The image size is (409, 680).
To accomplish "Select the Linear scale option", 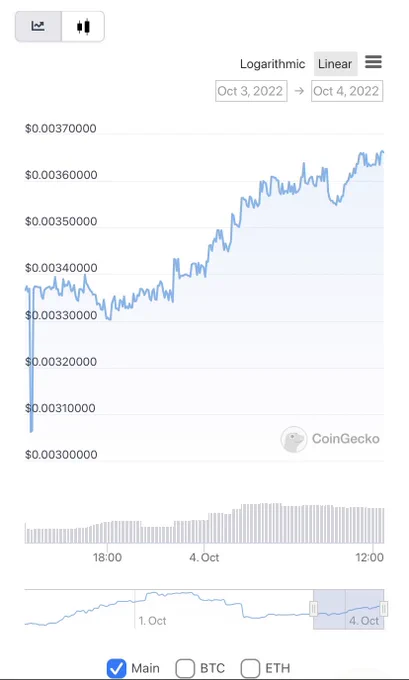I will [x=335, y=64].
